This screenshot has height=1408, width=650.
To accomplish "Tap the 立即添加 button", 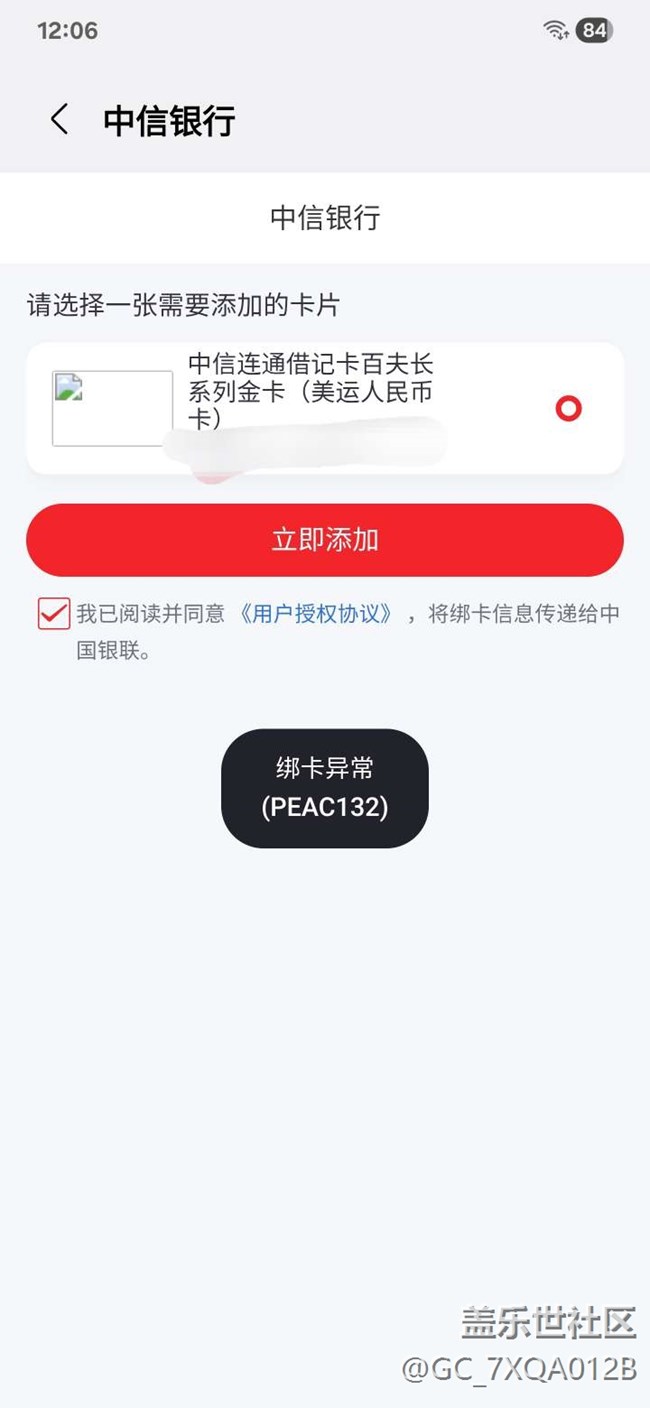I will pyautogui.click(x=325, y=540).
